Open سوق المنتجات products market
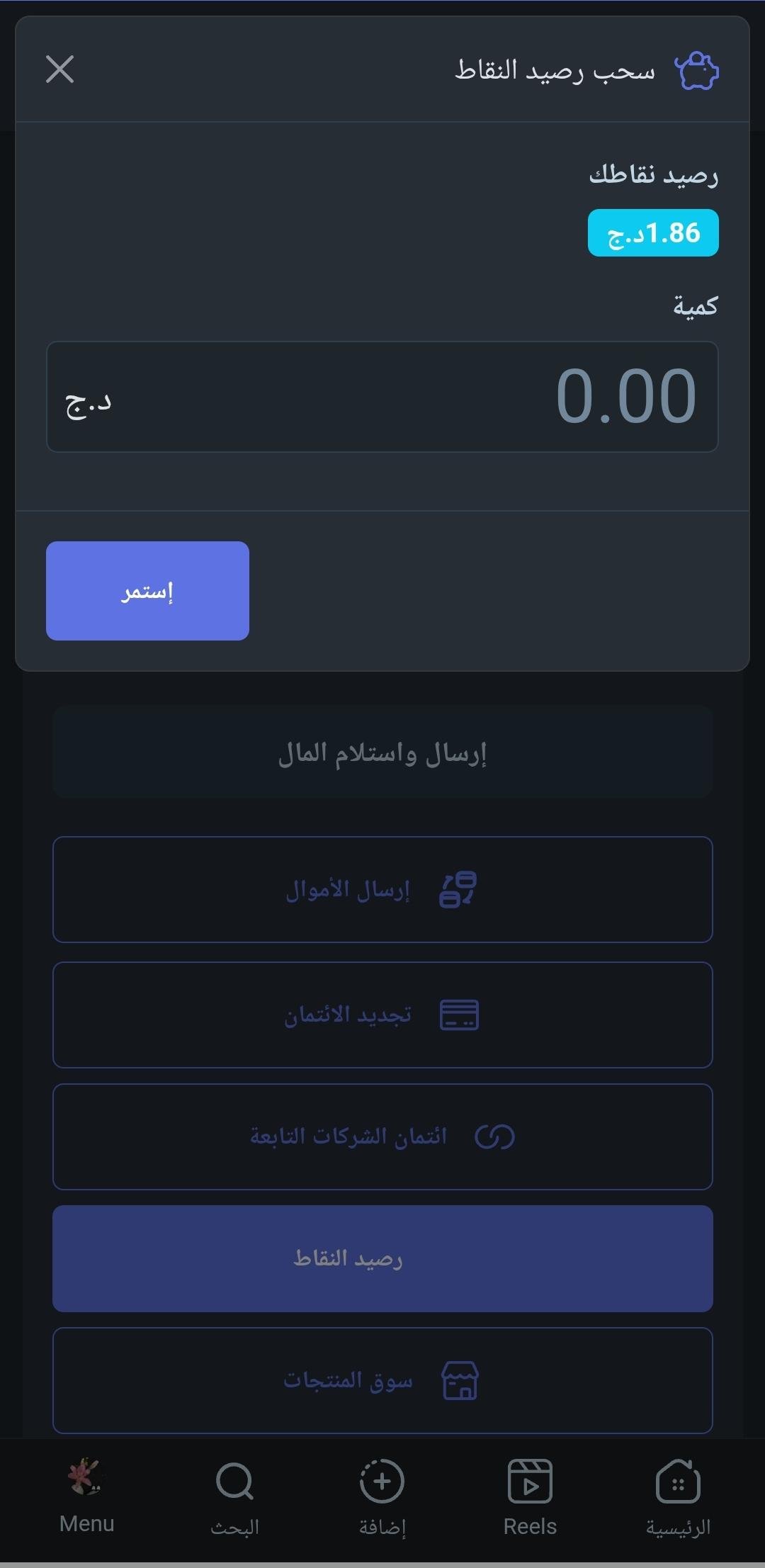 point(382,1380)
